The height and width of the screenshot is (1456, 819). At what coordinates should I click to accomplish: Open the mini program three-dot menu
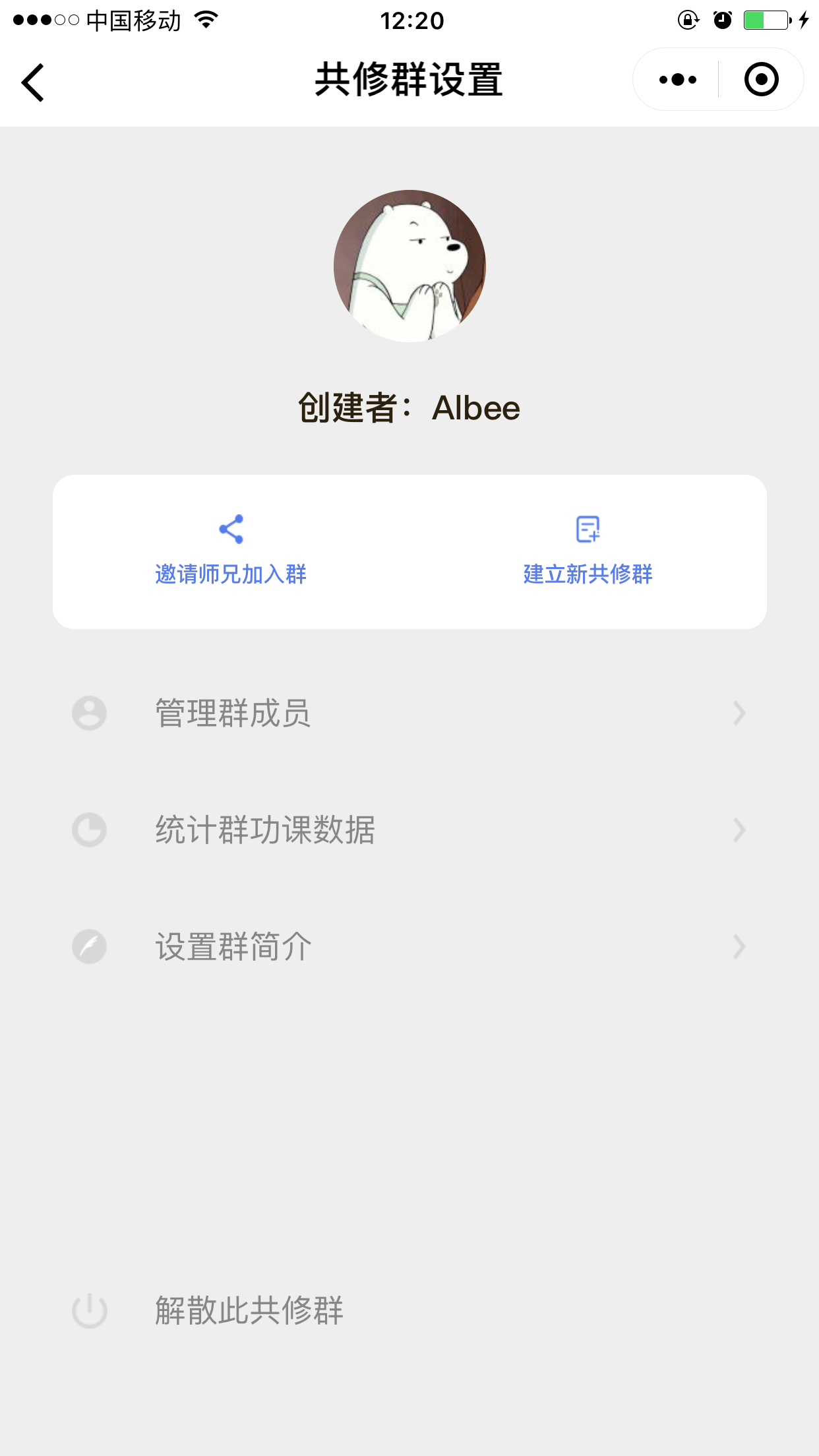[677, 80]
